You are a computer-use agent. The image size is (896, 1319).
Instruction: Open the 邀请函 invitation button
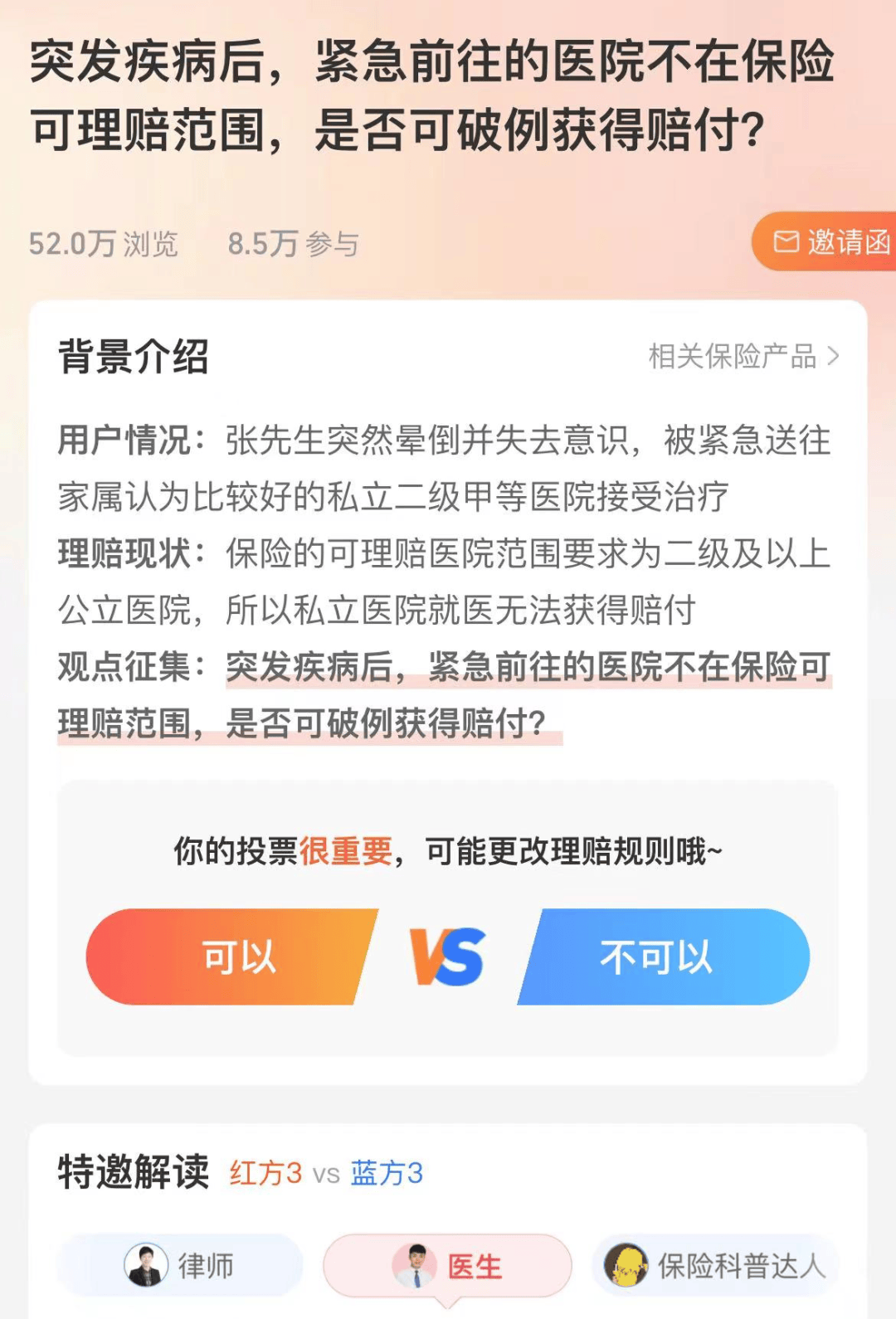[830, 241]
